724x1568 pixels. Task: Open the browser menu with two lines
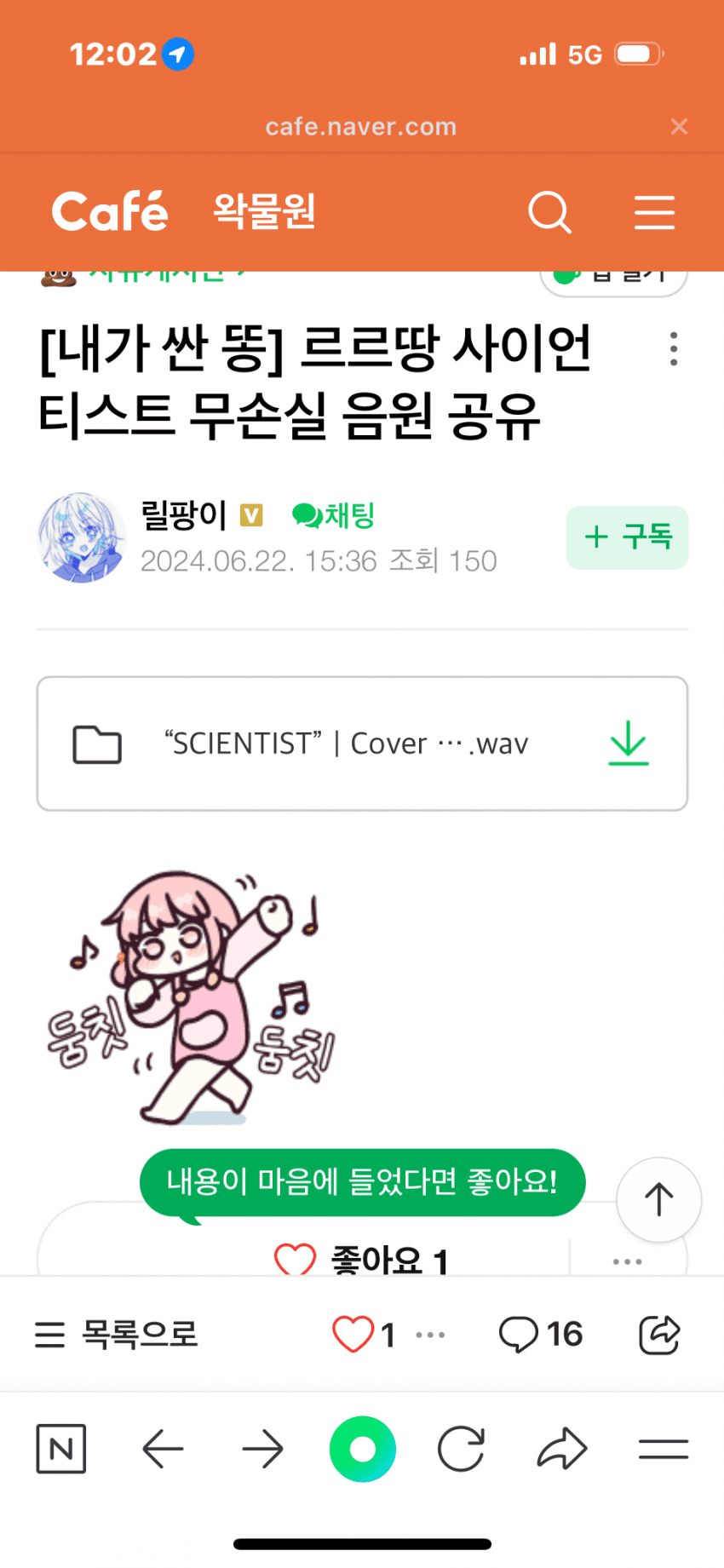(x=663, y=1448)
